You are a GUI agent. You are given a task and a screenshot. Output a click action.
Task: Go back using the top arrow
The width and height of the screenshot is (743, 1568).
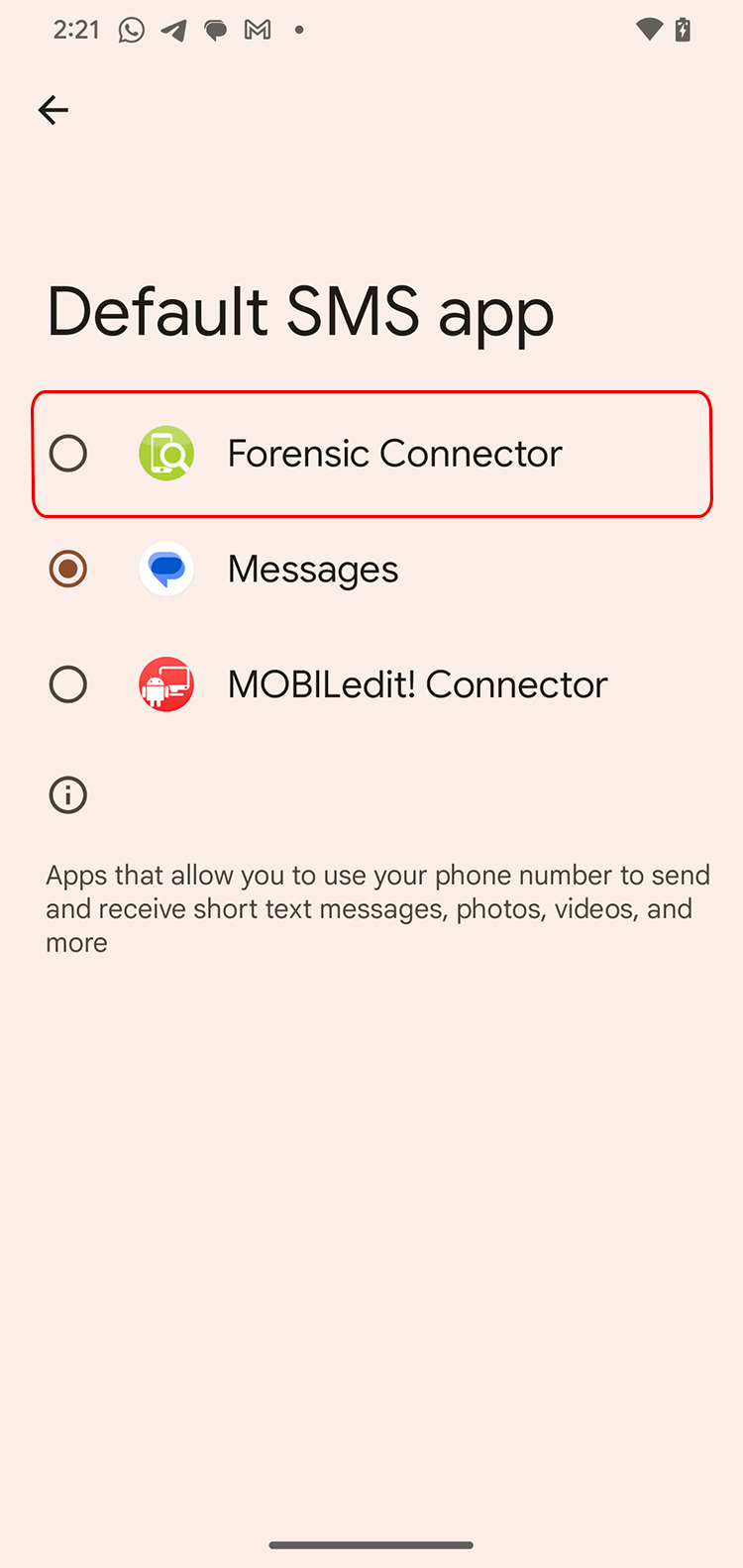[x=53, y=110]
